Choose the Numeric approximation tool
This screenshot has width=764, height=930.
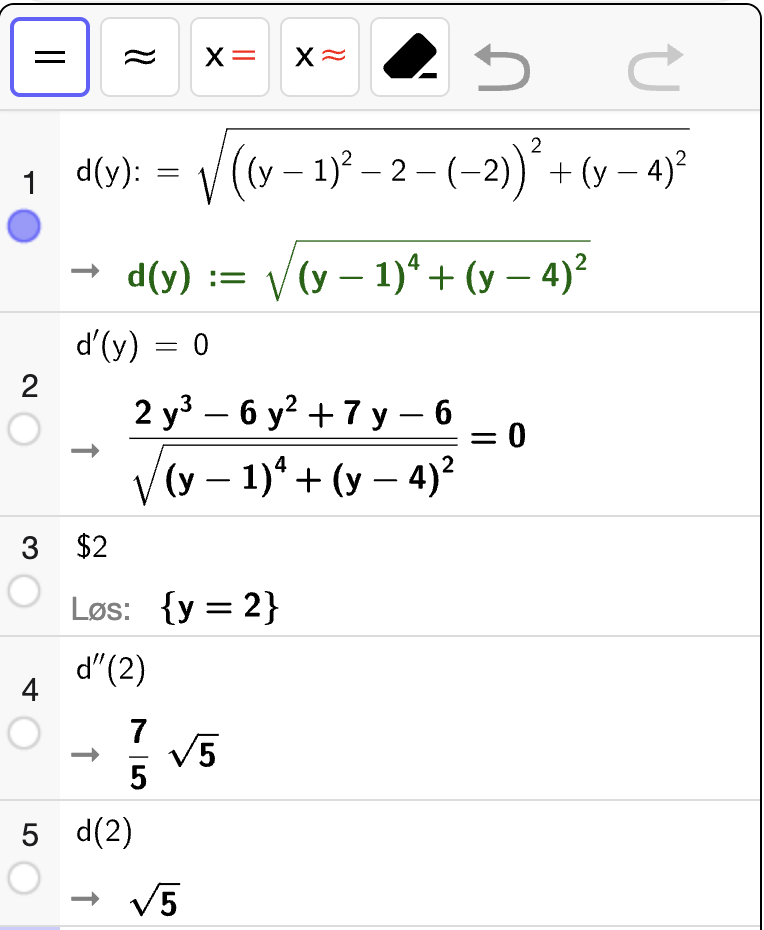[x=140, y=57]
